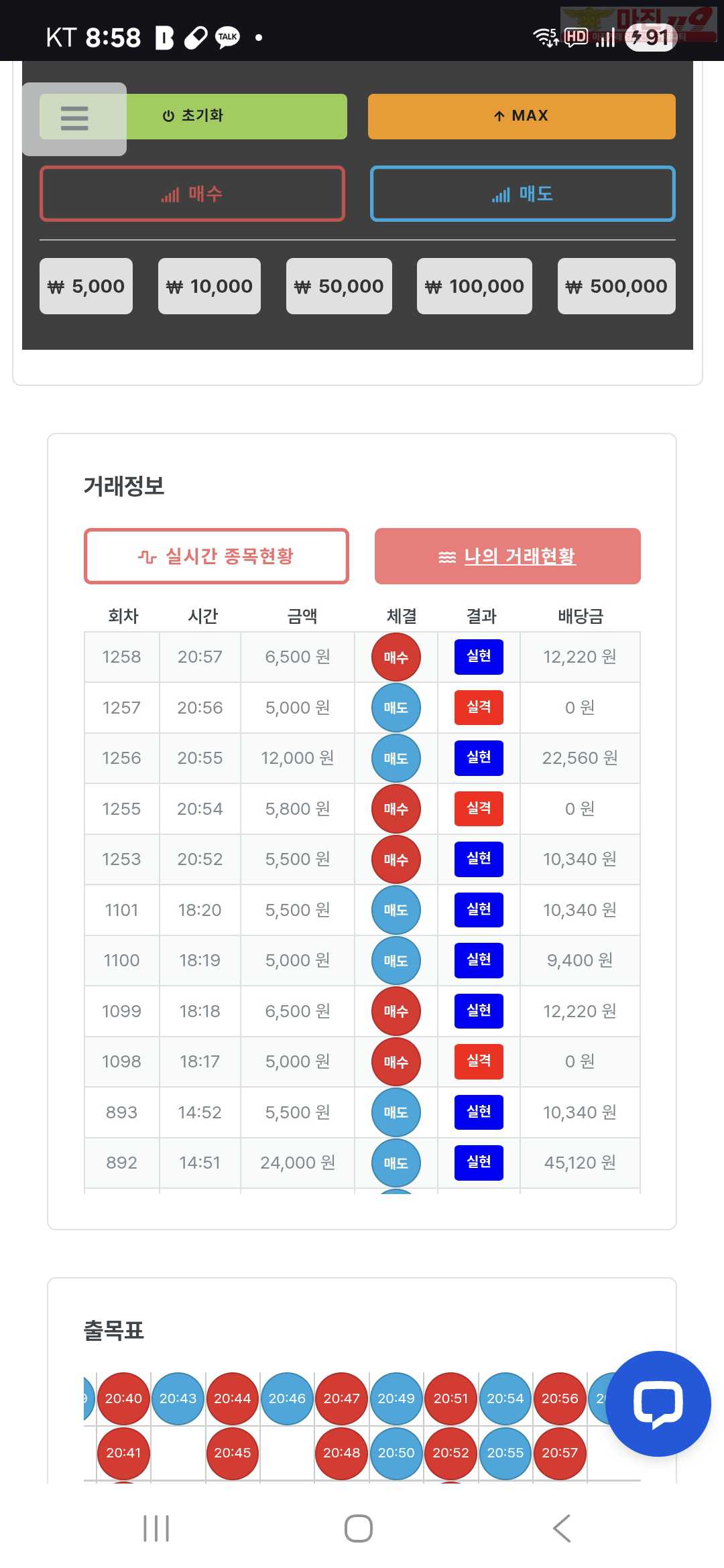Add ₩ 50,000 amount
The width and height of the screenshot is (724, 1568).
tap(339, 286)
